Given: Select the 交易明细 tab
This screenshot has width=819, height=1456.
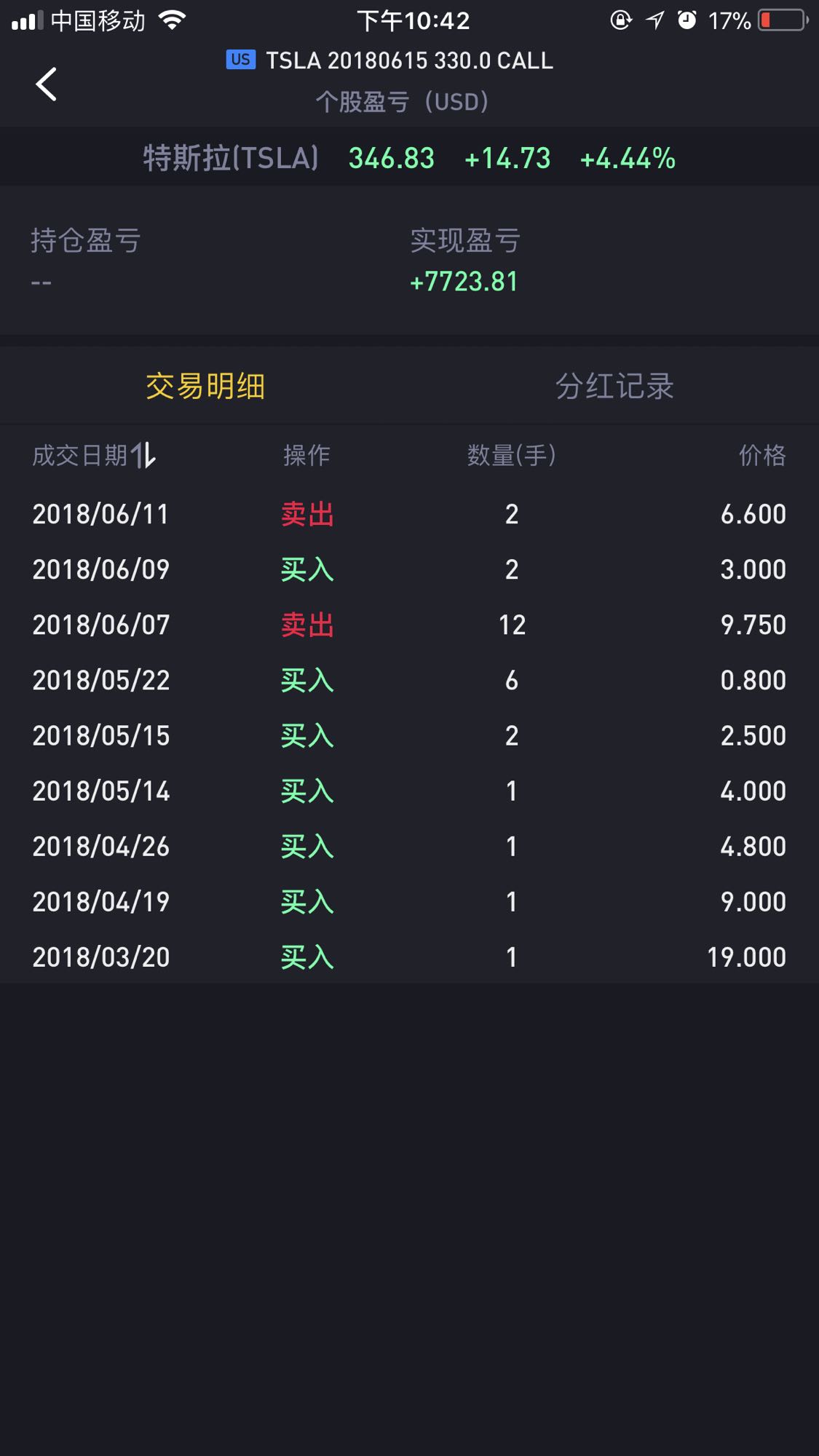Looking at the screenshot, I should [205, 386].
